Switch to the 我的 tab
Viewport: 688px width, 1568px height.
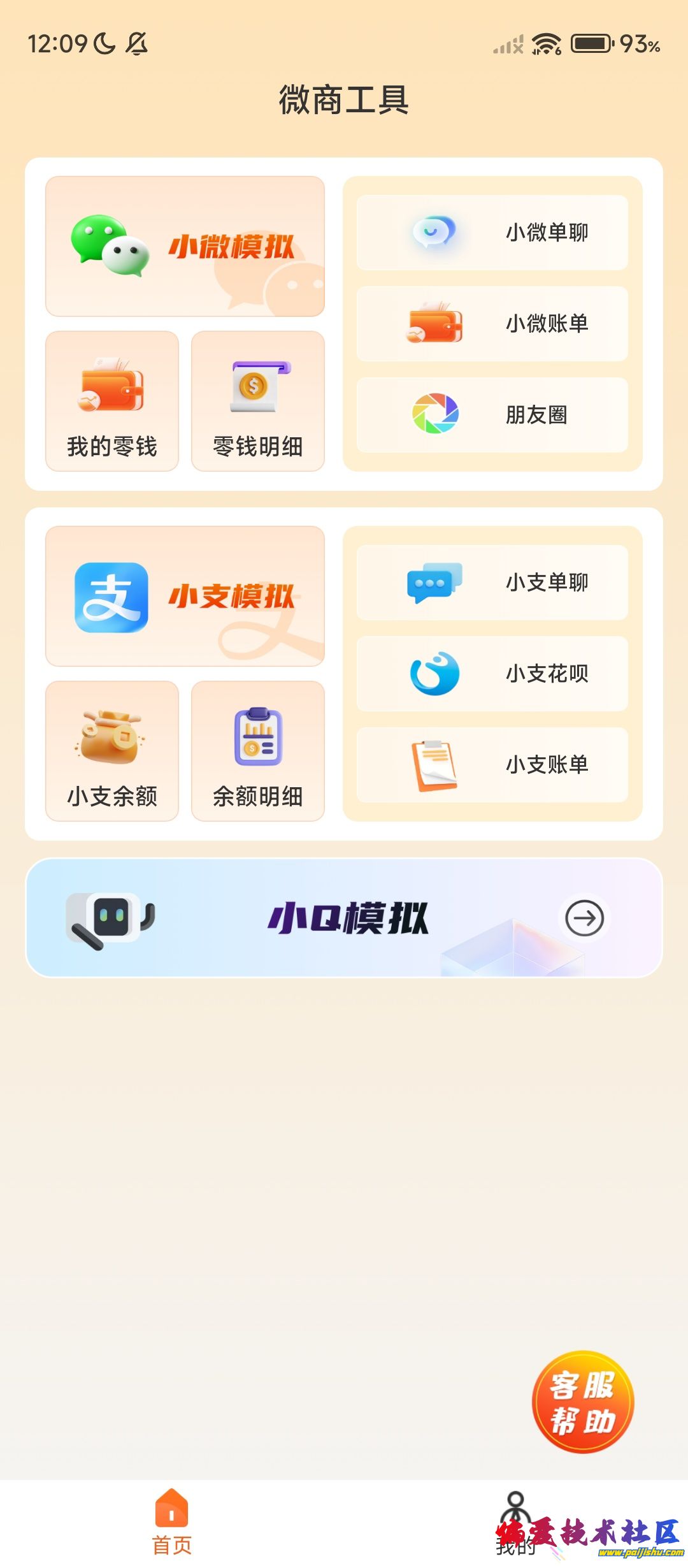click(x=515, y=1522)
